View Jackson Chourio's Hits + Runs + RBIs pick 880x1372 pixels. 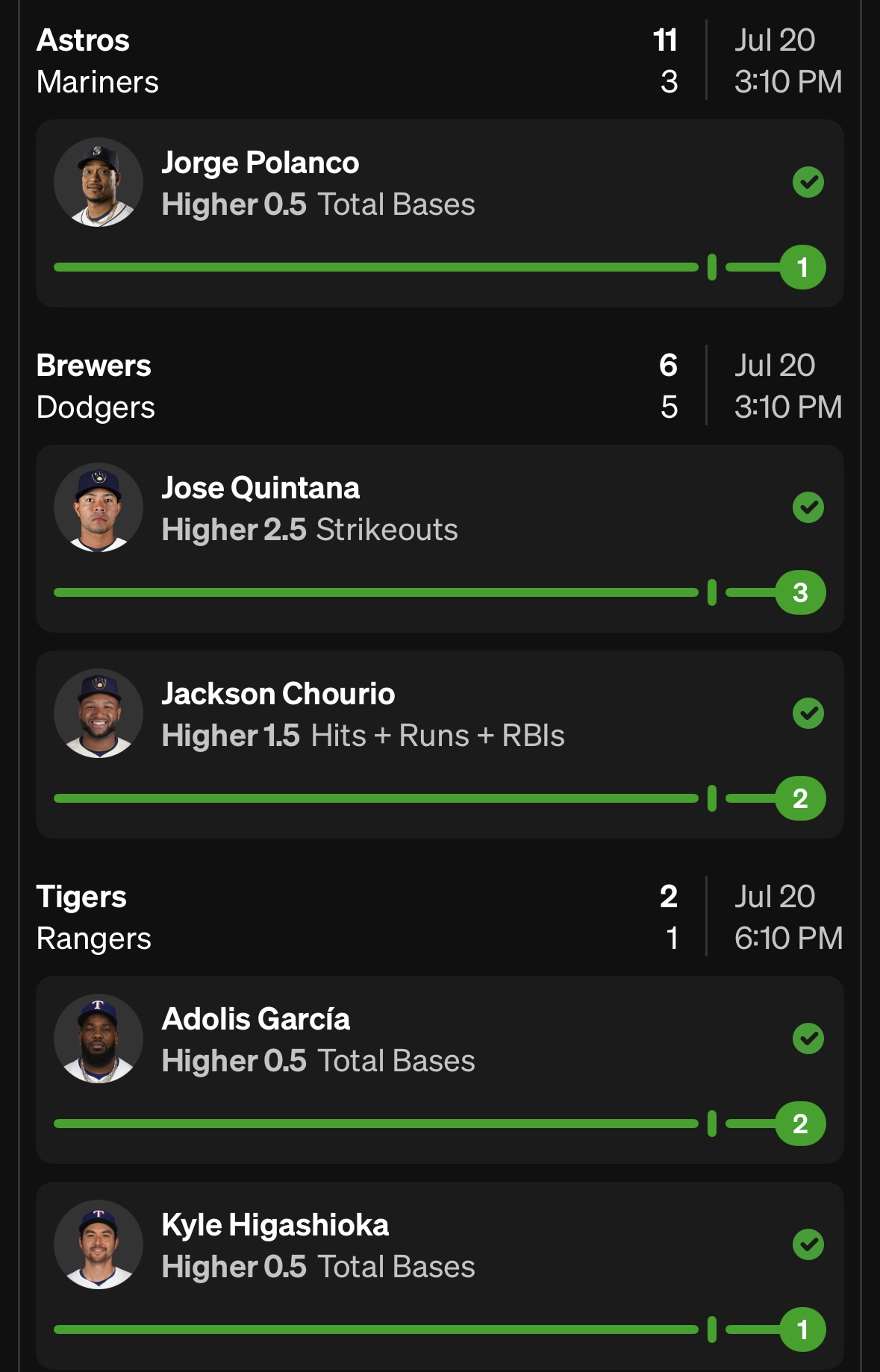coord(440,744)
